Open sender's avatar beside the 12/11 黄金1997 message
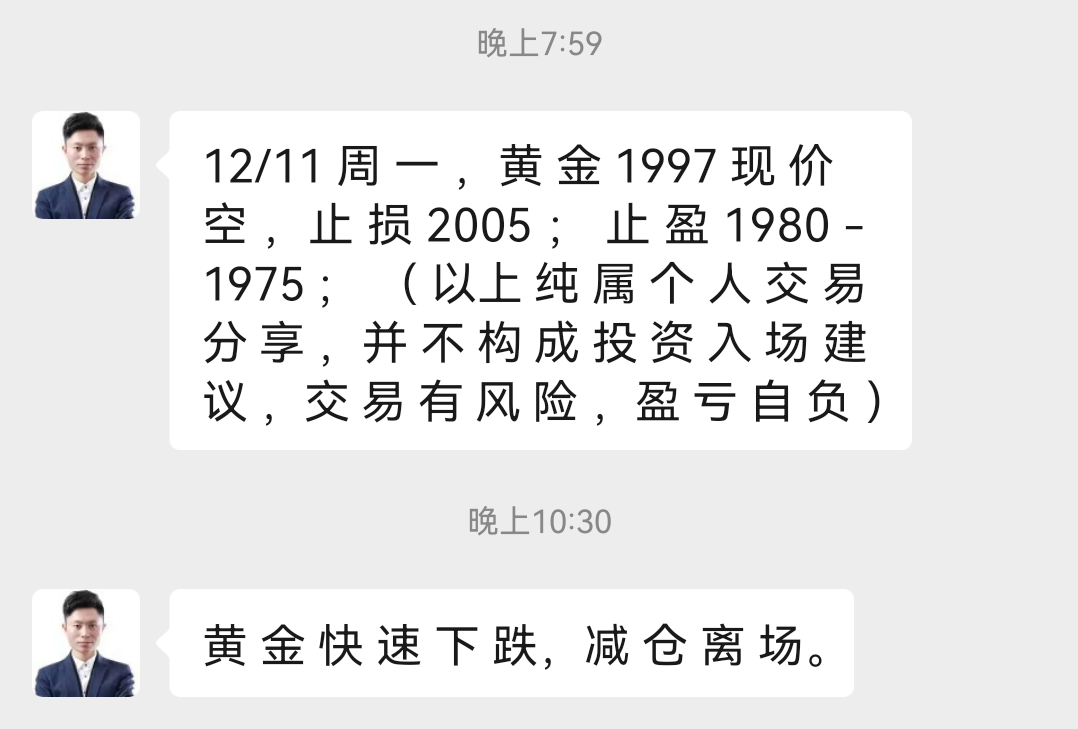This screenshot has height=729, width=1078. point(85,165)
